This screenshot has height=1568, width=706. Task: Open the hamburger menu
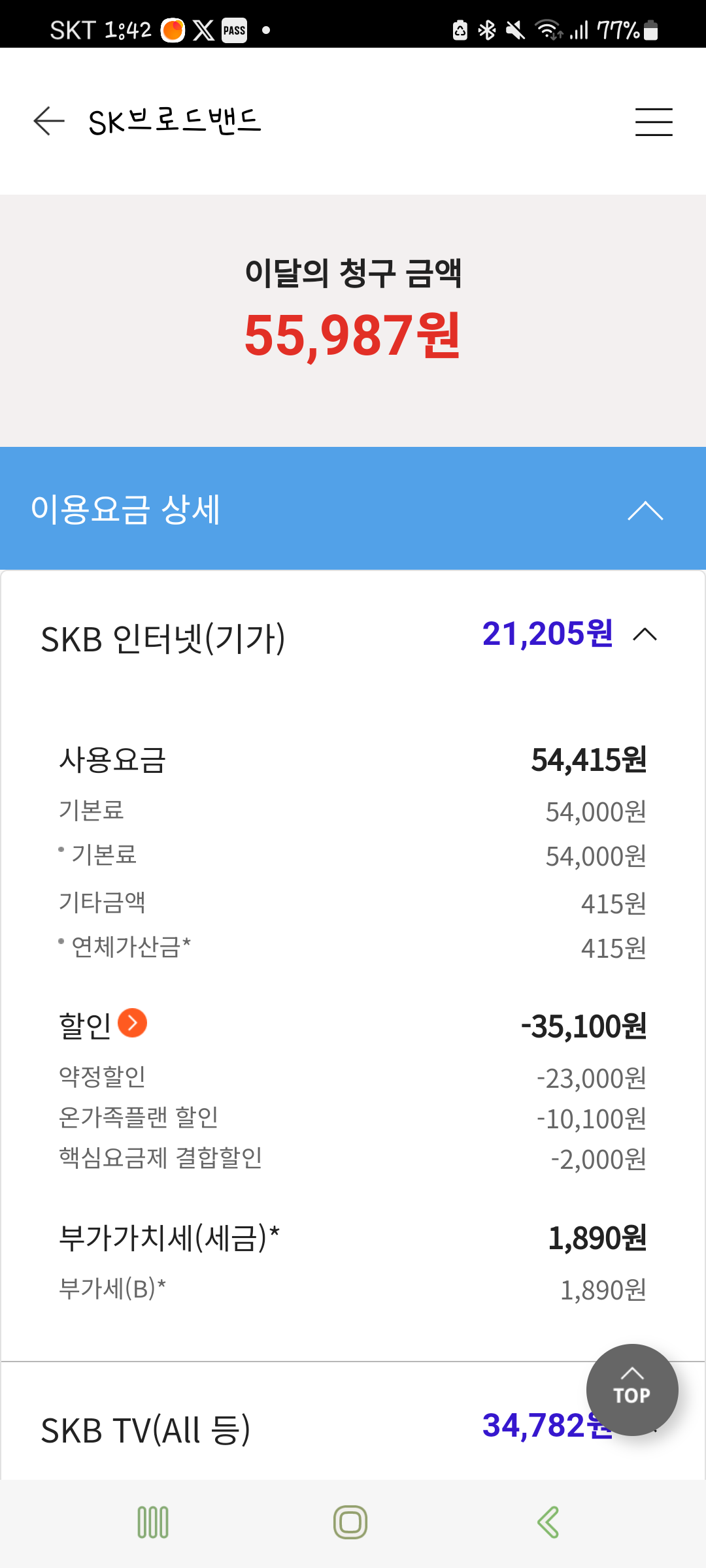click(654, 122)
